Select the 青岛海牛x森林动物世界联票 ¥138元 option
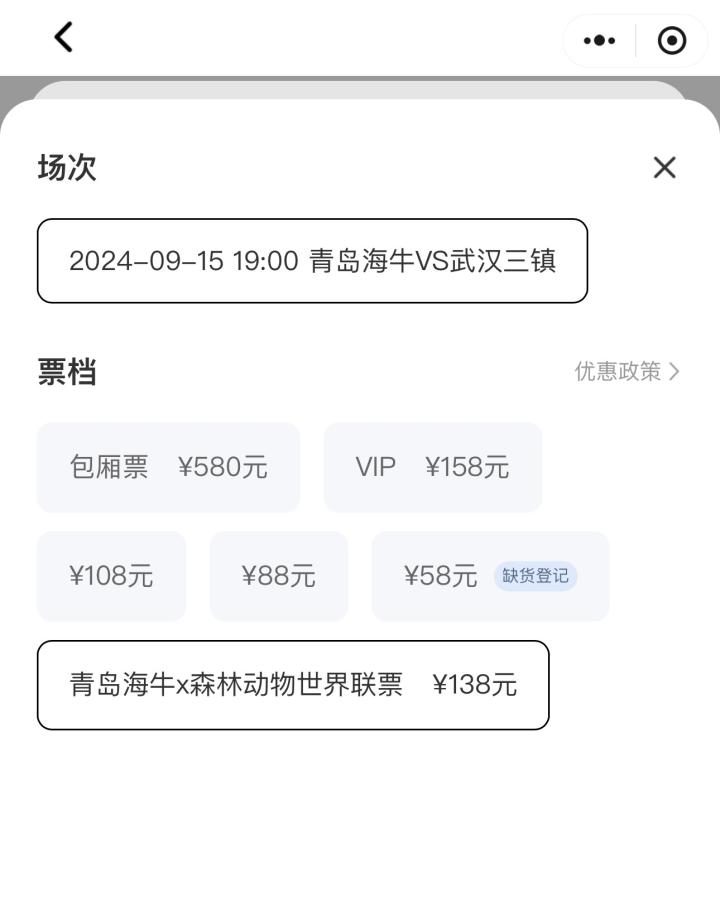The image size is (720, 924). [293, 685]
